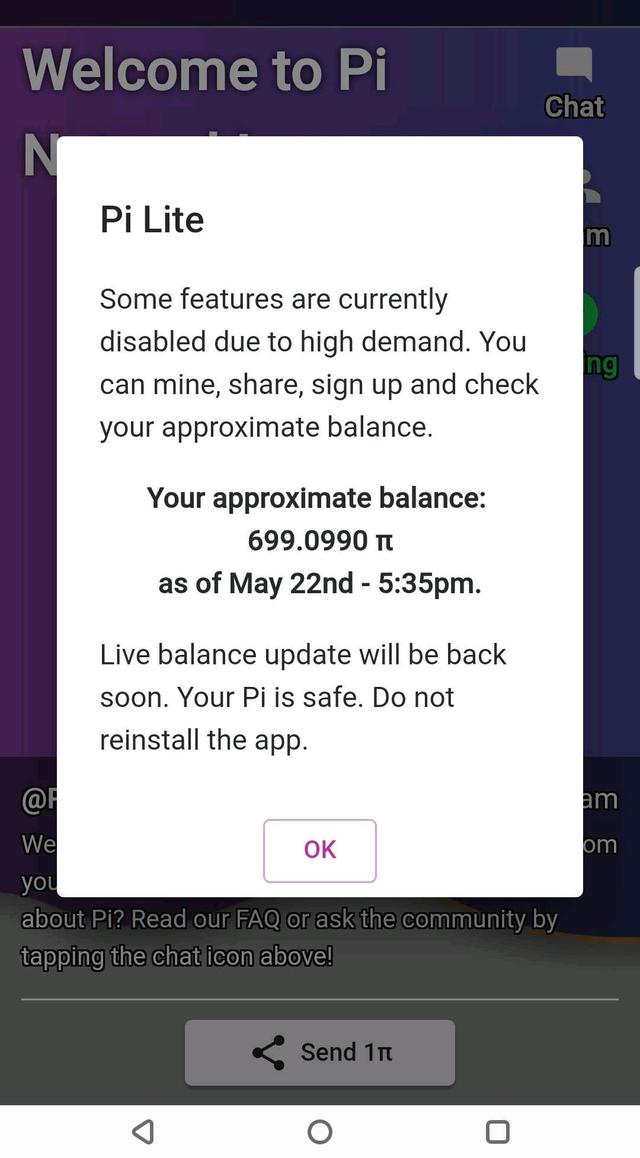Dismiss the Pi Lite dialog with OK
The width and height of the screenshot is (640, 1158).
[319, 850]
